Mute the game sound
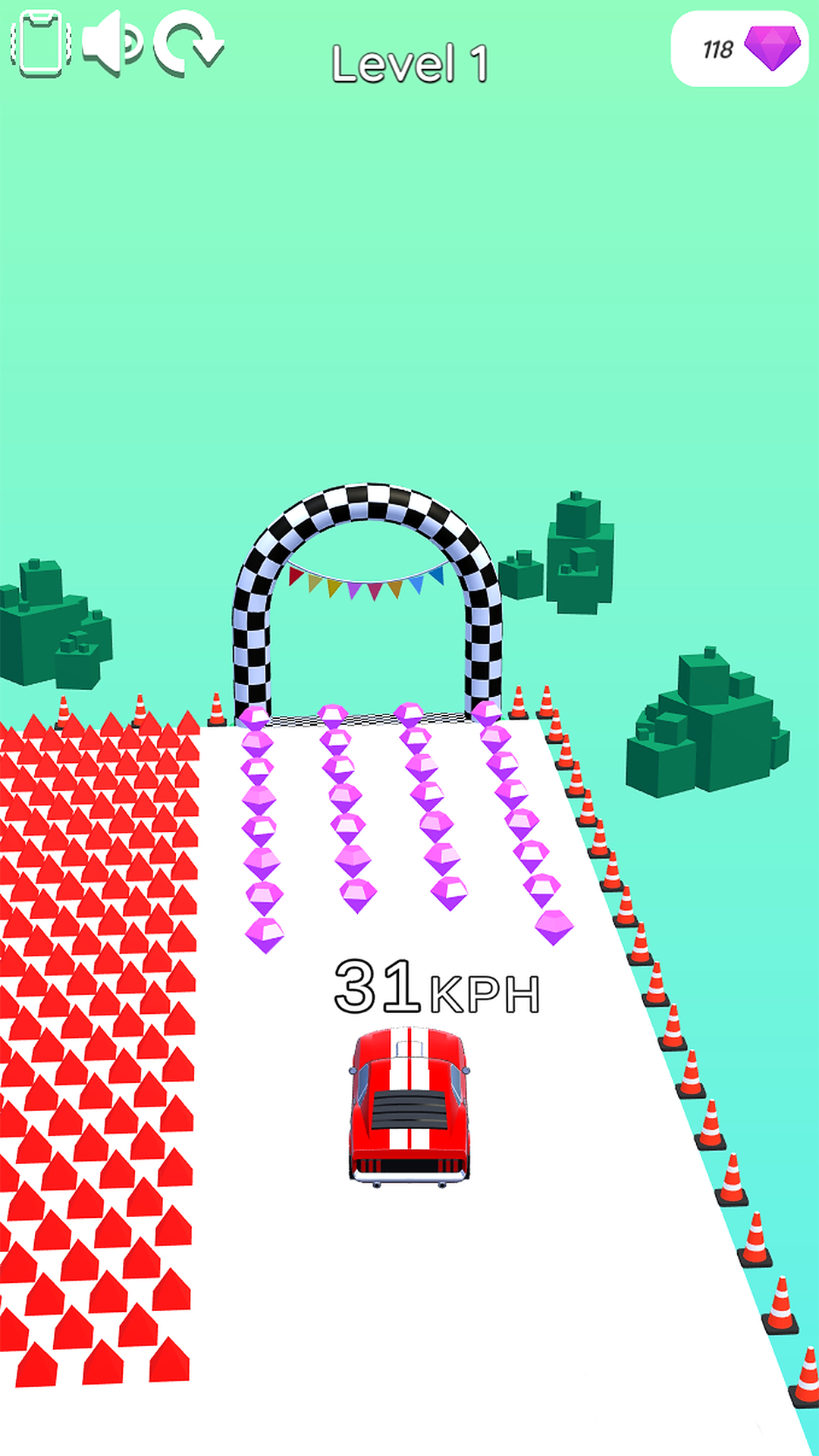This screenshot has width=819, height=1456. (x=111, y=44)
